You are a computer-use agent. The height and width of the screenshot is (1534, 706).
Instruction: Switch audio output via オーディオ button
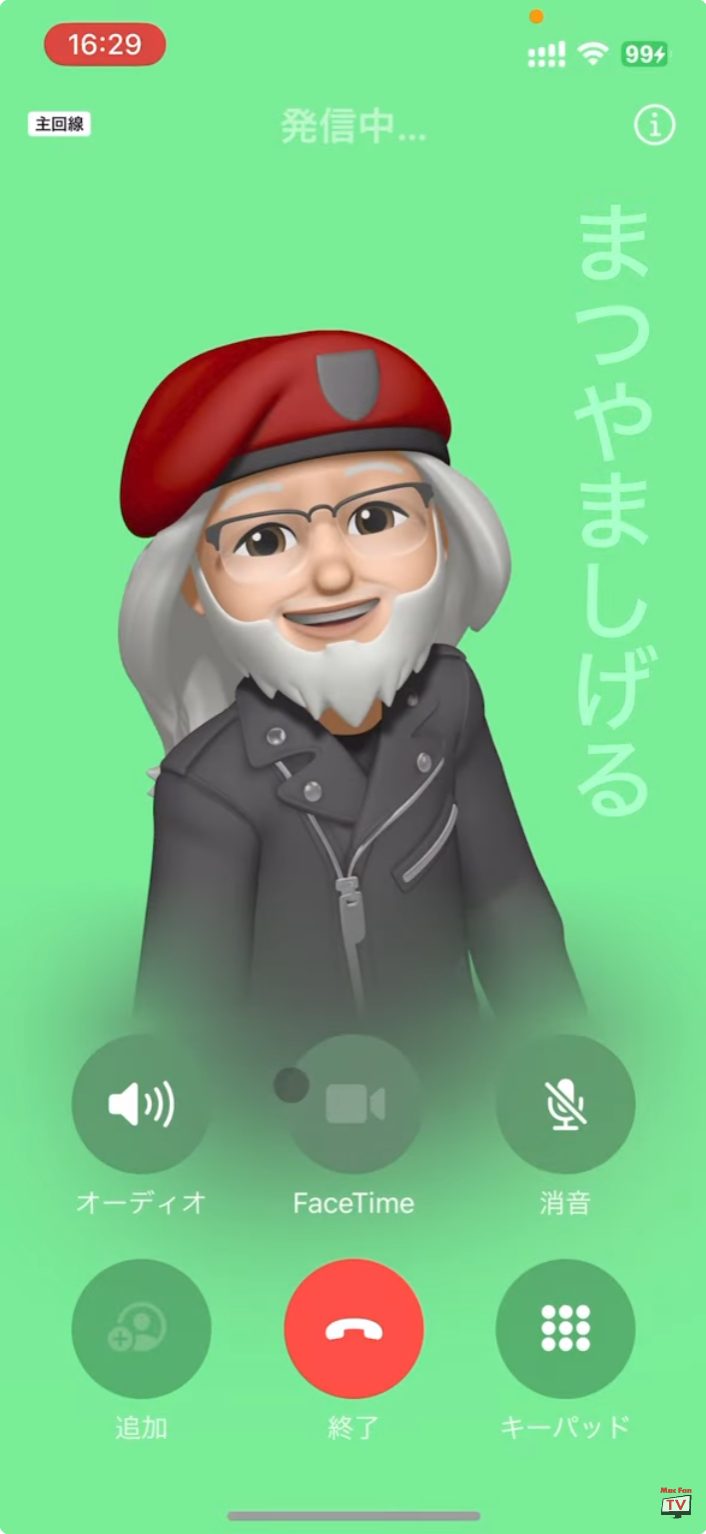tap(141, 1104)
